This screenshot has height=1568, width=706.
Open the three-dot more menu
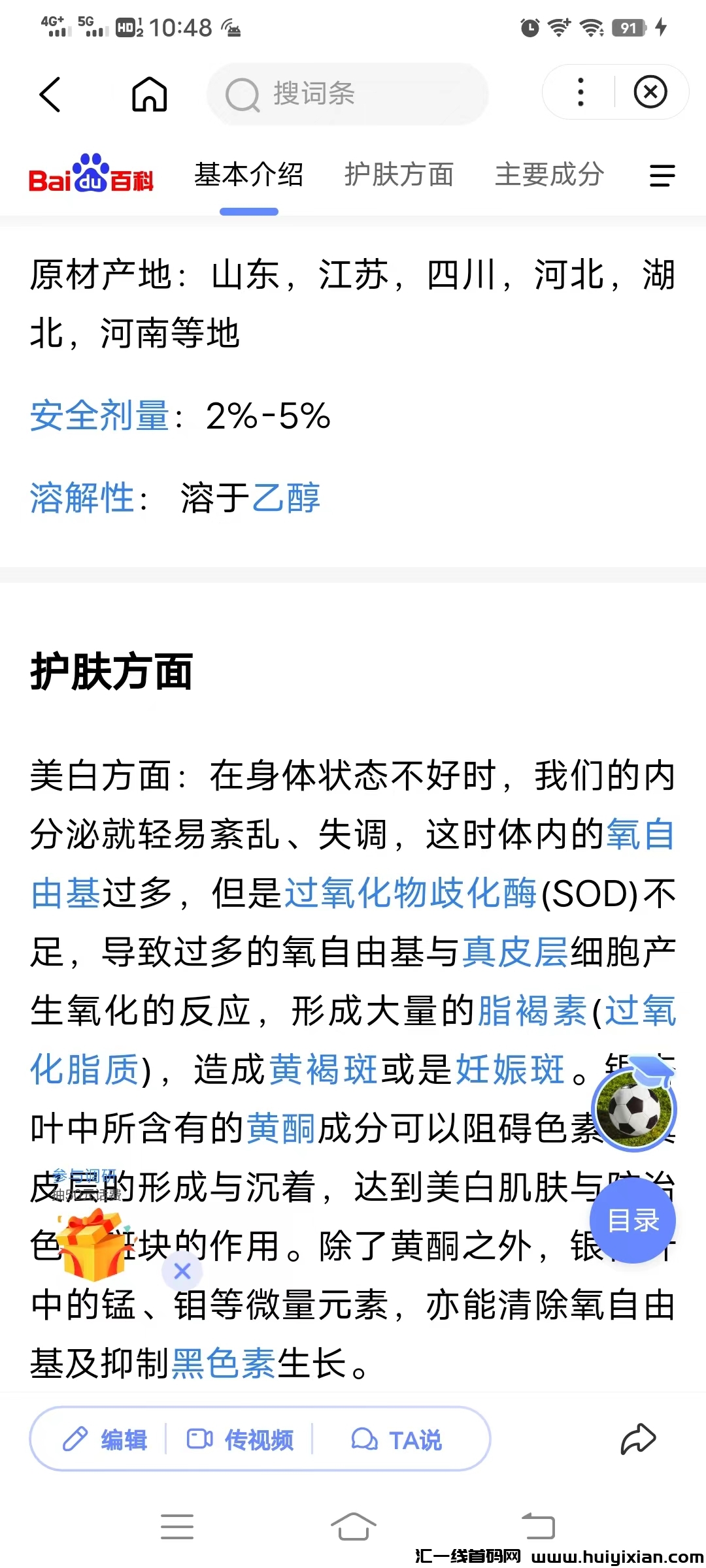580,92
